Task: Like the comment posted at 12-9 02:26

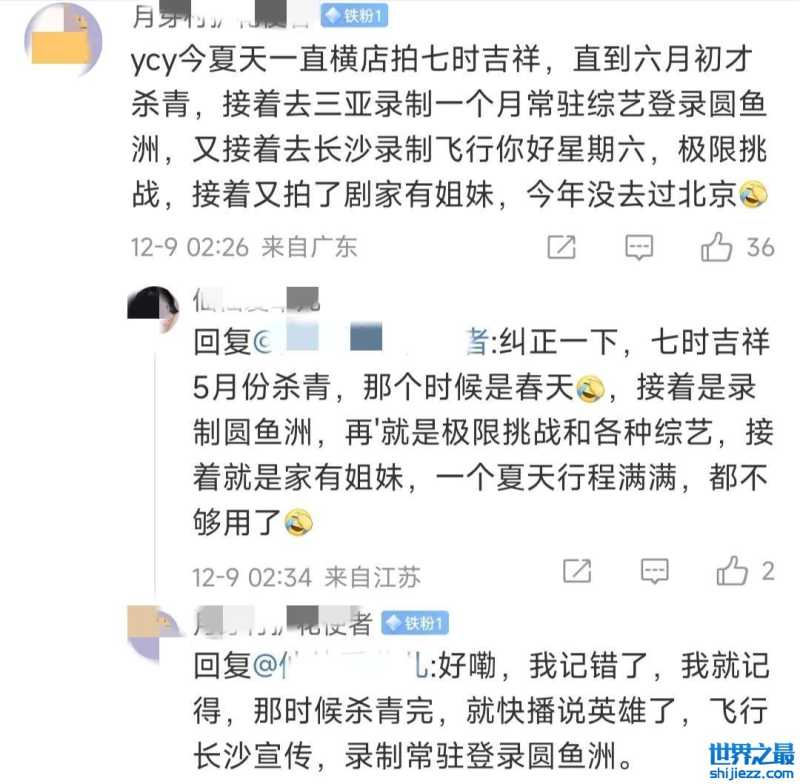Action: [717, 246]
